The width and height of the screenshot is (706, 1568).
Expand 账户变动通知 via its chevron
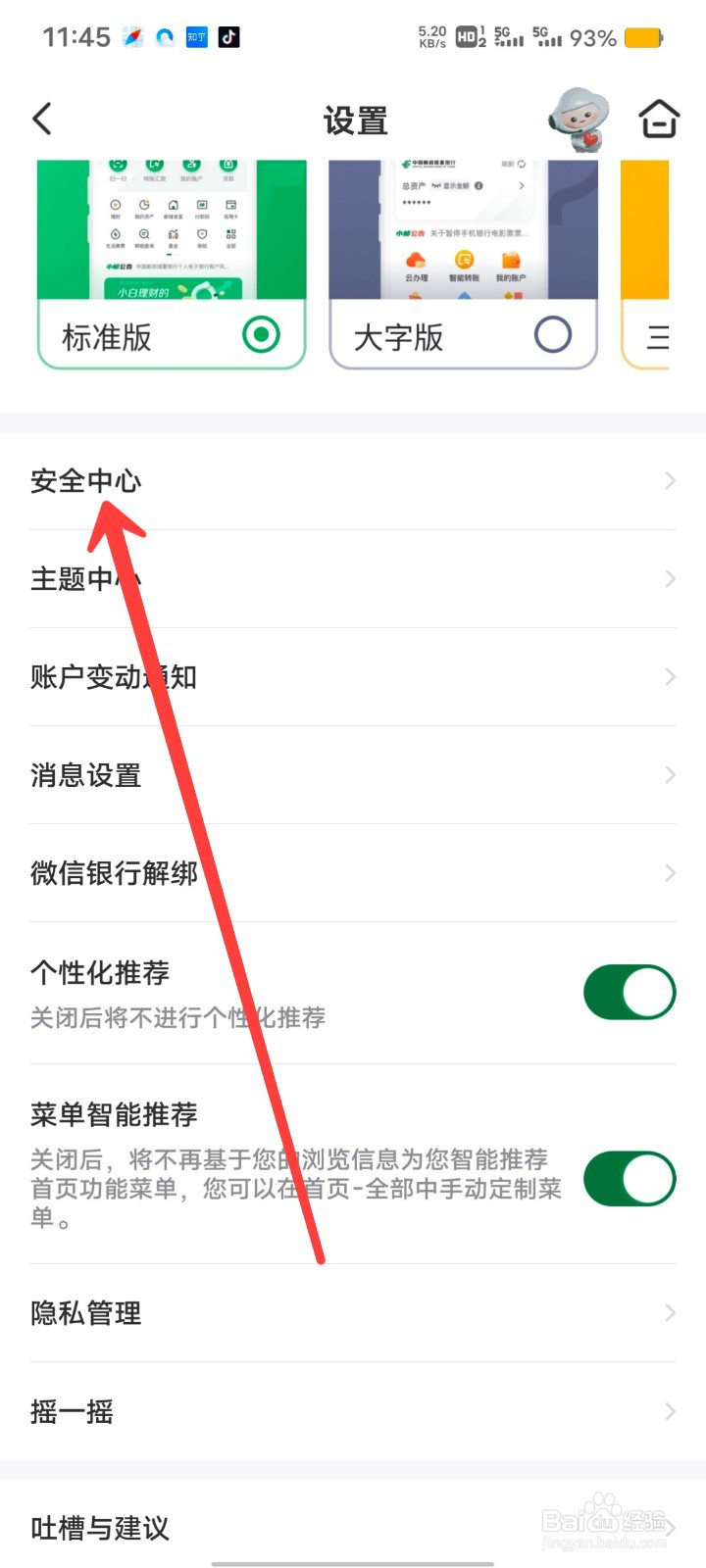pos(669,677)
